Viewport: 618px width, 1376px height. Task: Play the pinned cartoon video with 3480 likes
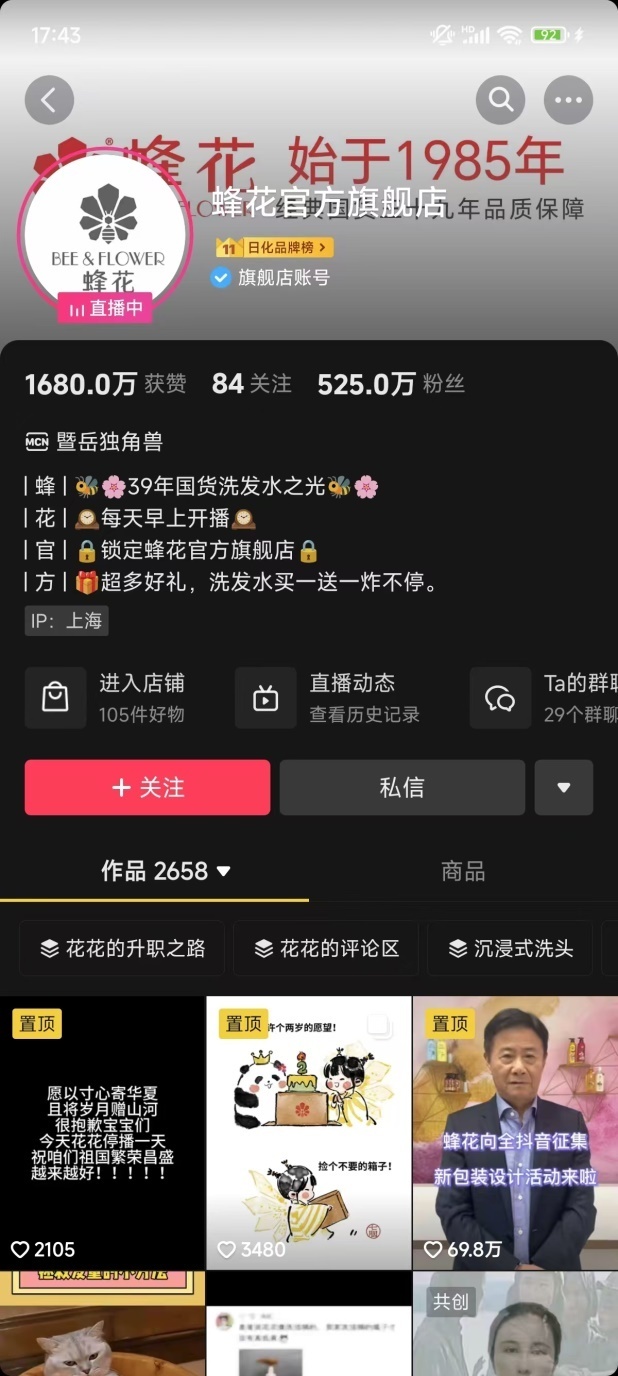[308, 1132]
